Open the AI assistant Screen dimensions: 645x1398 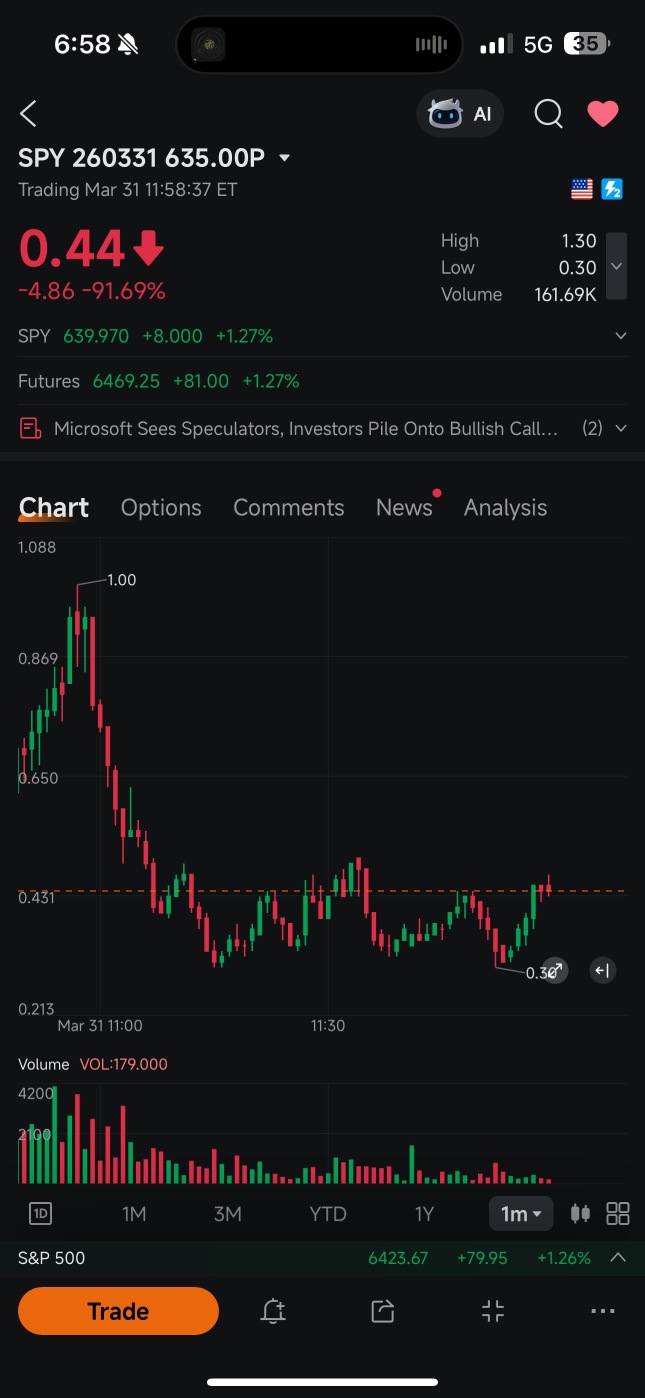click(x=460, y=114)
